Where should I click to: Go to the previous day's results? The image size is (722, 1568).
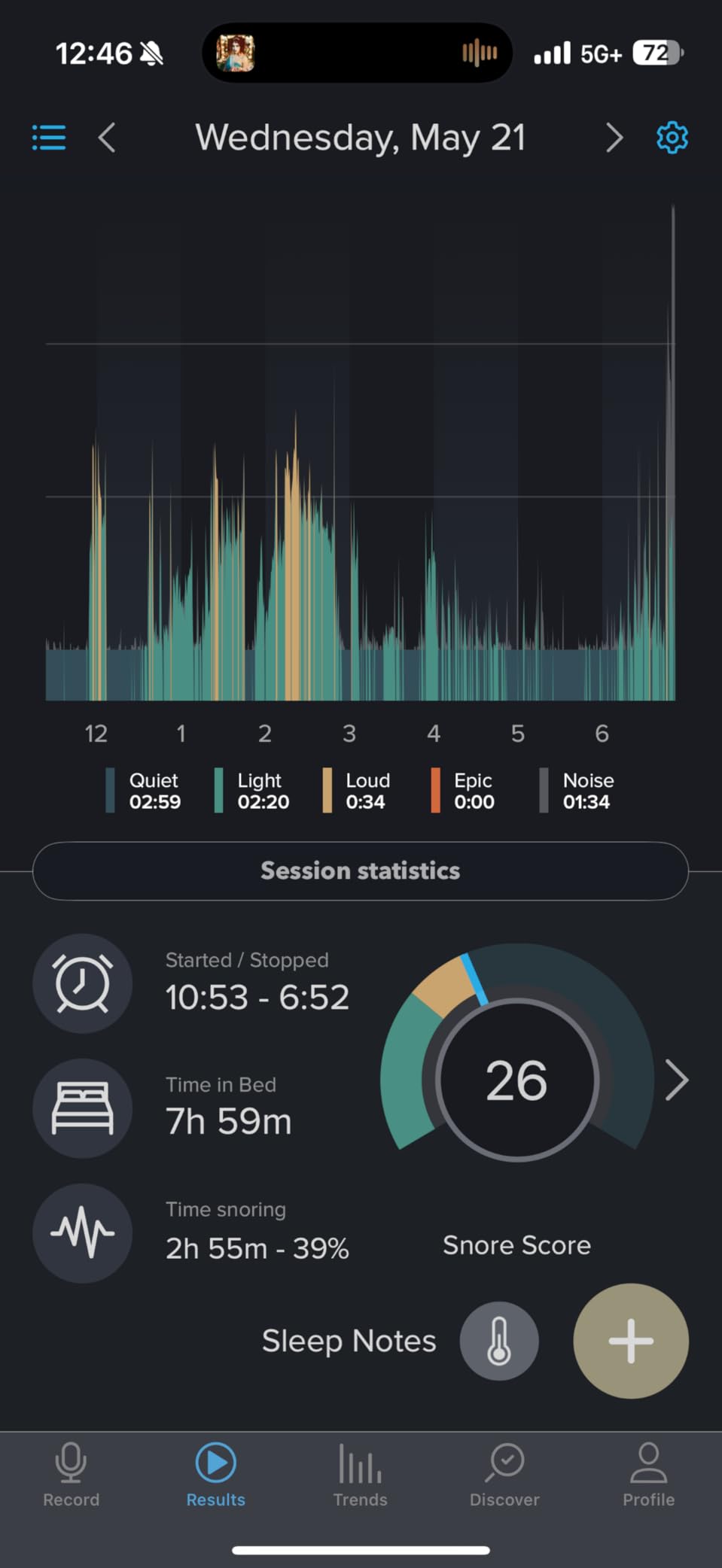click(x=107, y=138)
